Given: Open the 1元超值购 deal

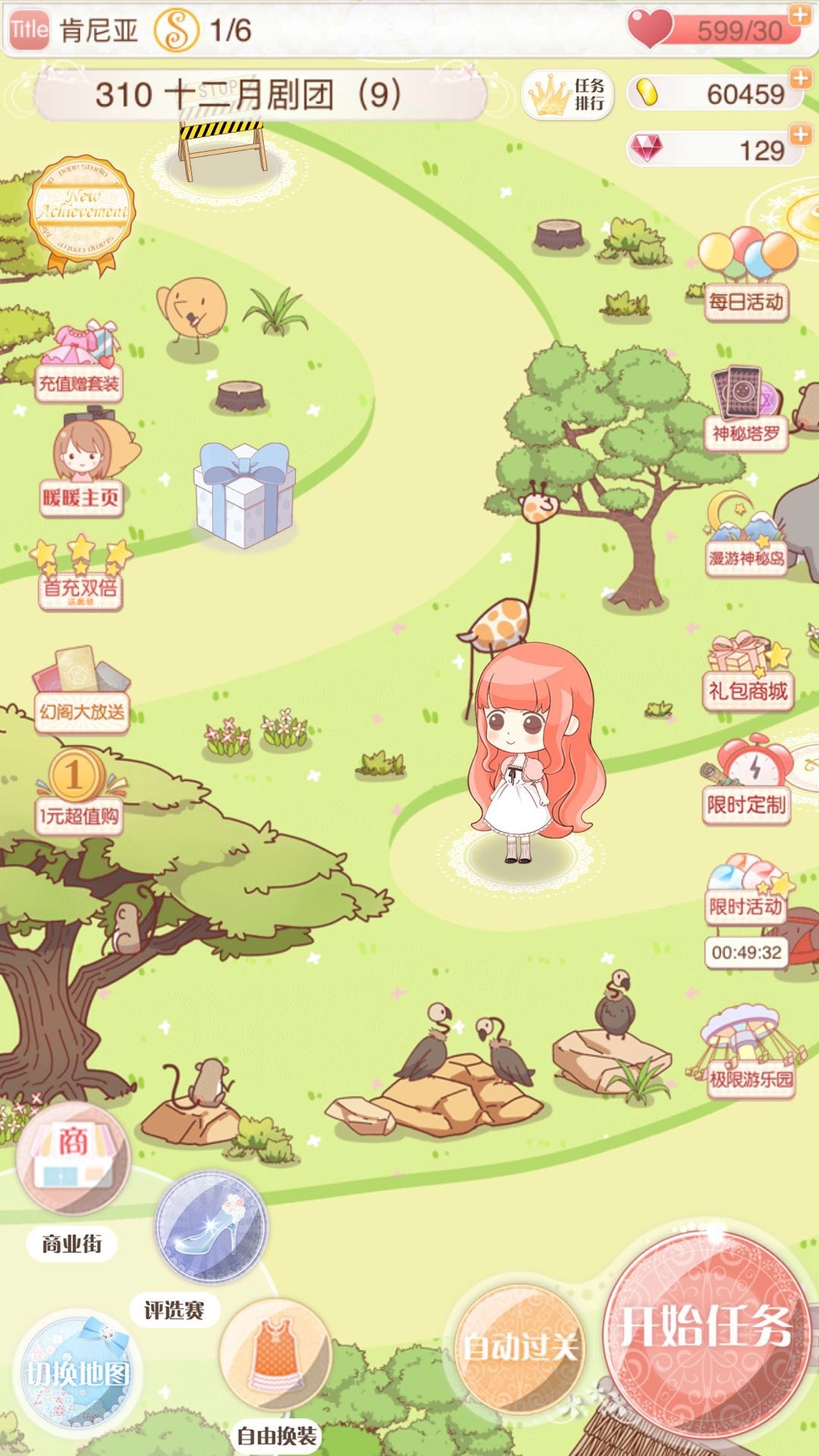Looking at the screenshot, I should pyautogui.click(x=79, y=792).
